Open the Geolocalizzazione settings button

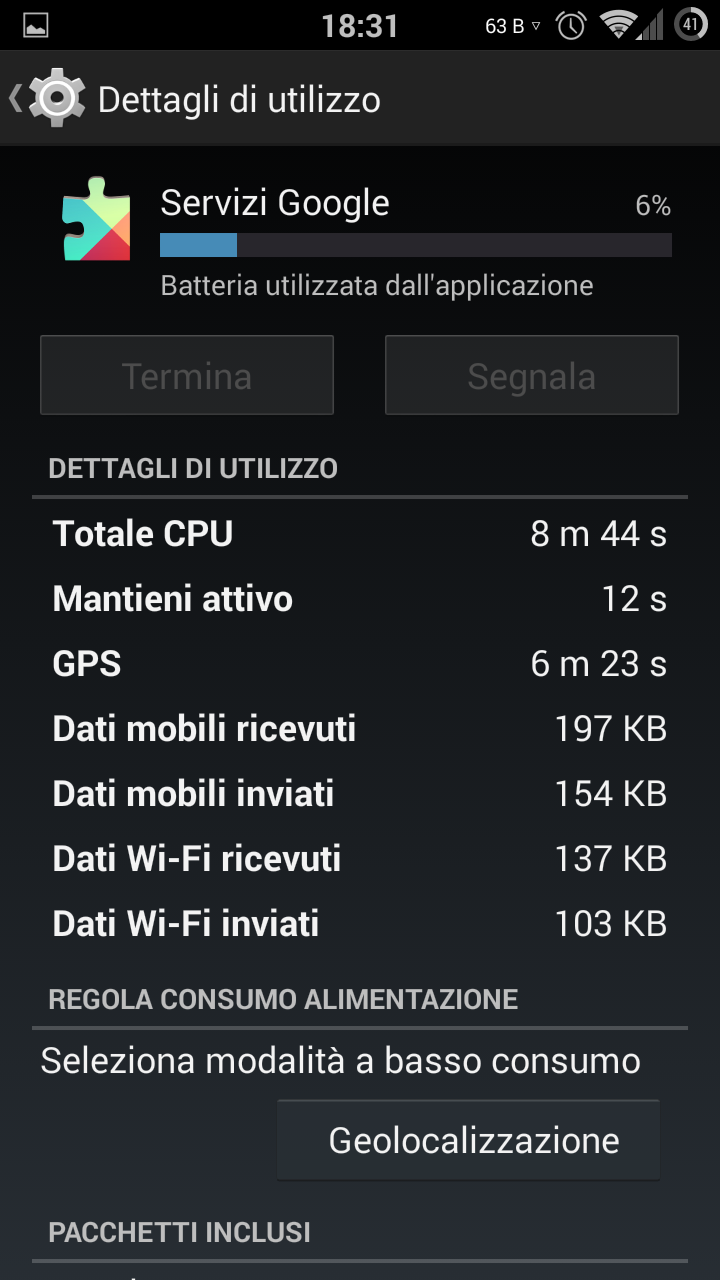468,1140
